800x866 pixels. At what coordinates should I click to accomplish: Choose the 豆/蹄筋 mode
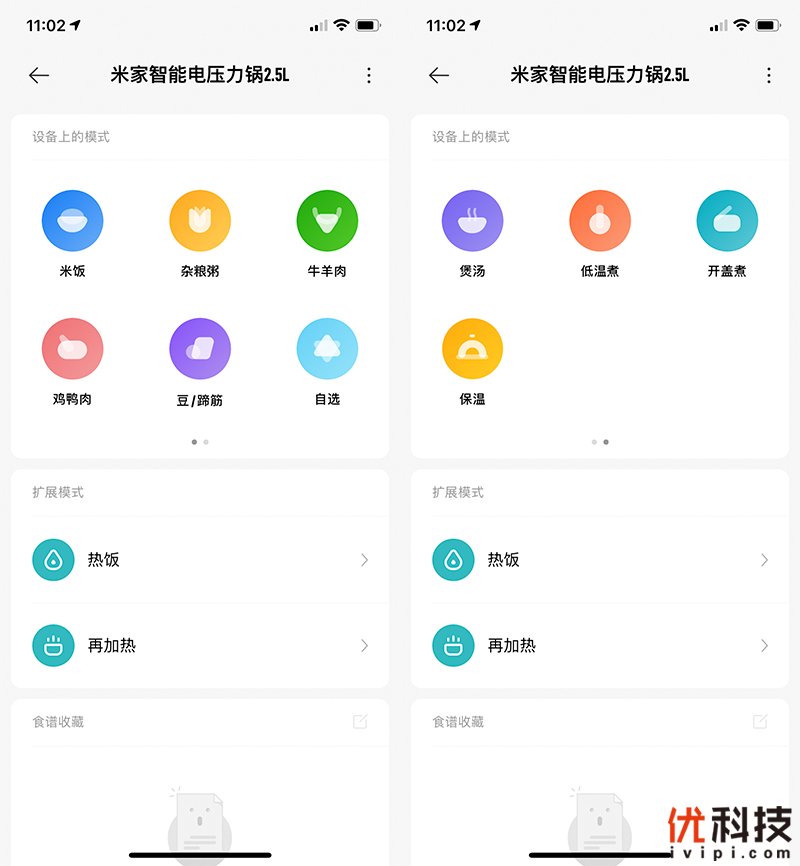200,349
